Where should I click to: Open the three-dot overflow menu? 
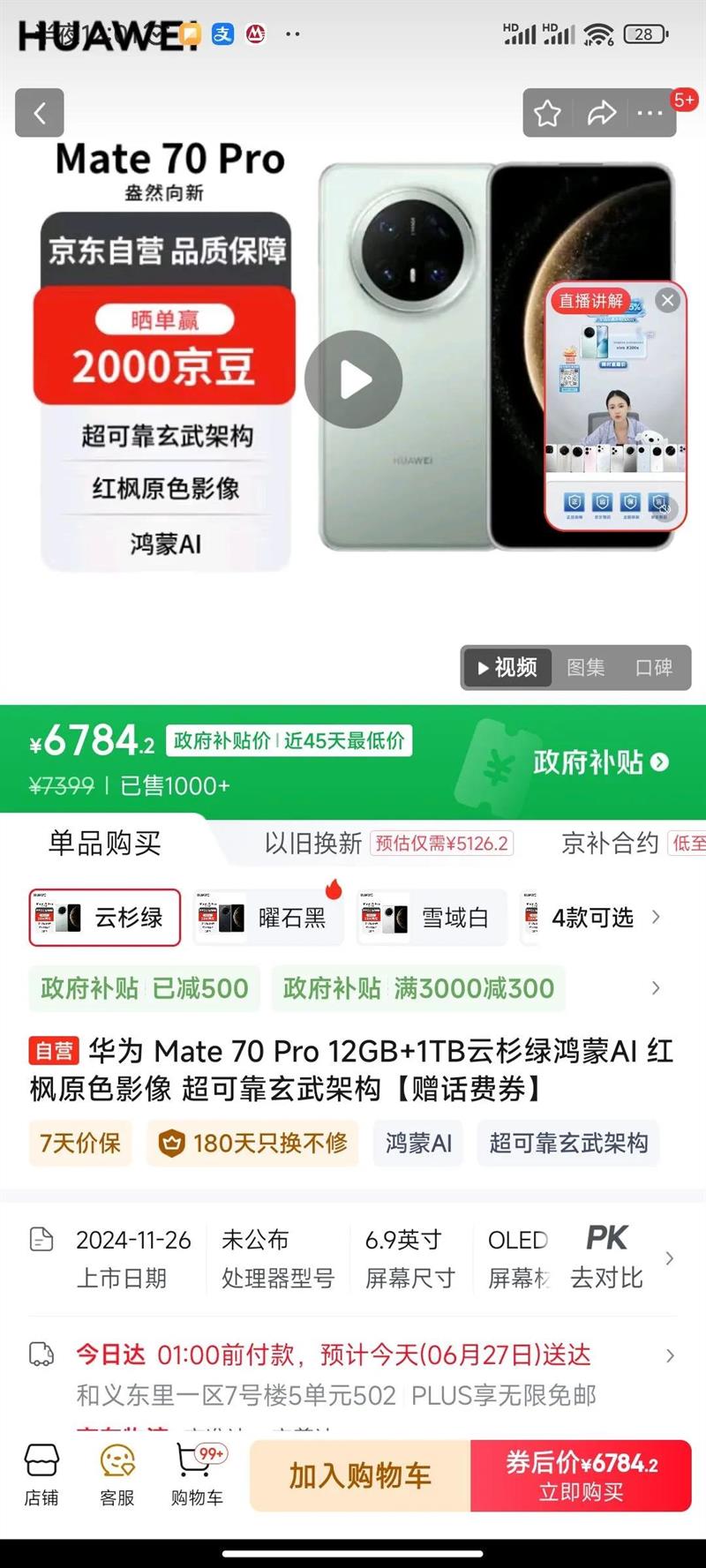pos(650,113)
